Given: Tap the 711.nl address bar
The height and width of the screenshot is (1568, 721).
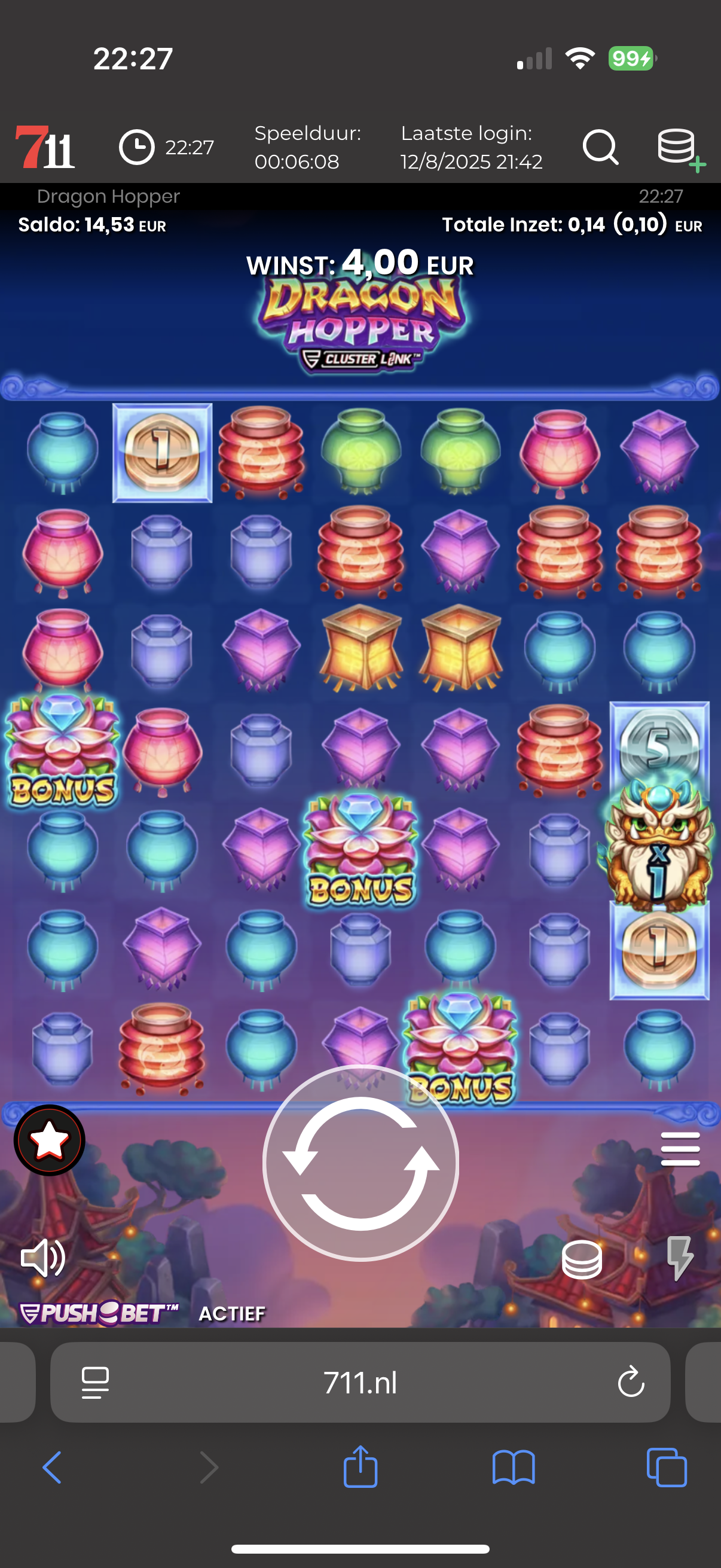Looking at the screenshot, I should [360, 1383].
